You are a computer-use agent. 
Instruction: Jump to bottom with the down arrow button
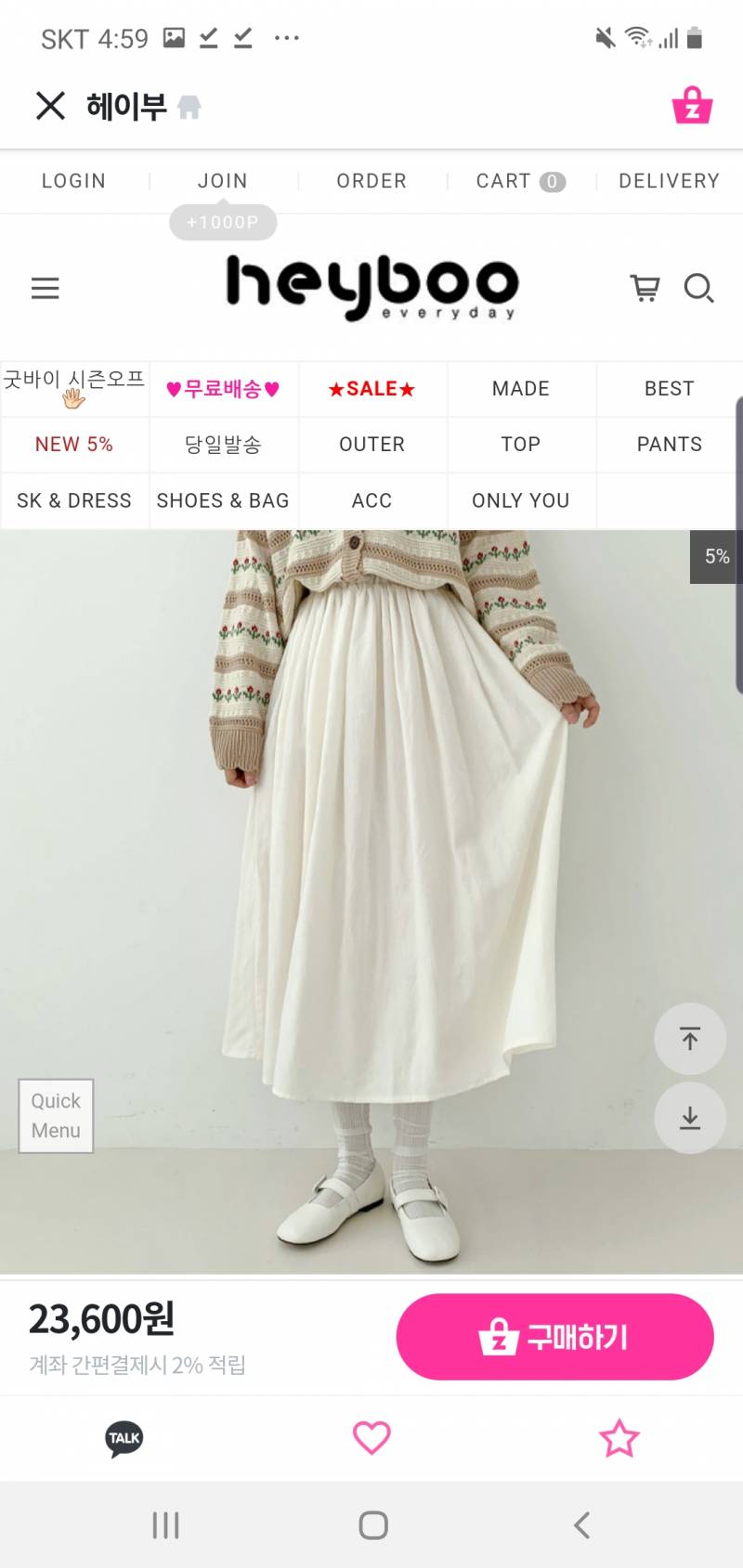click(689, 1118)
